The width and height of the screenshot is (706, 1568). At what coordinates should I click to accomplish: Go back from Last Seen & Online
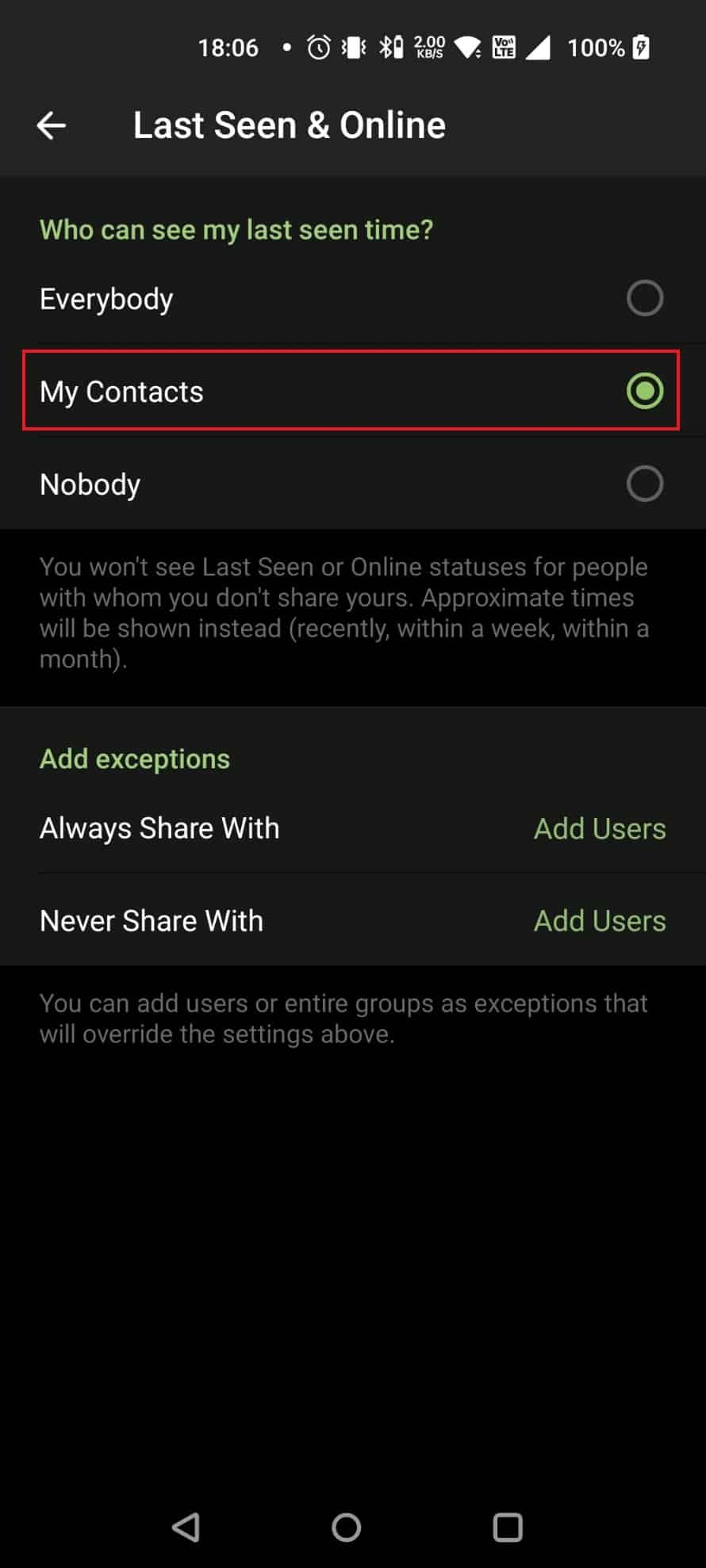click(52, 125)
